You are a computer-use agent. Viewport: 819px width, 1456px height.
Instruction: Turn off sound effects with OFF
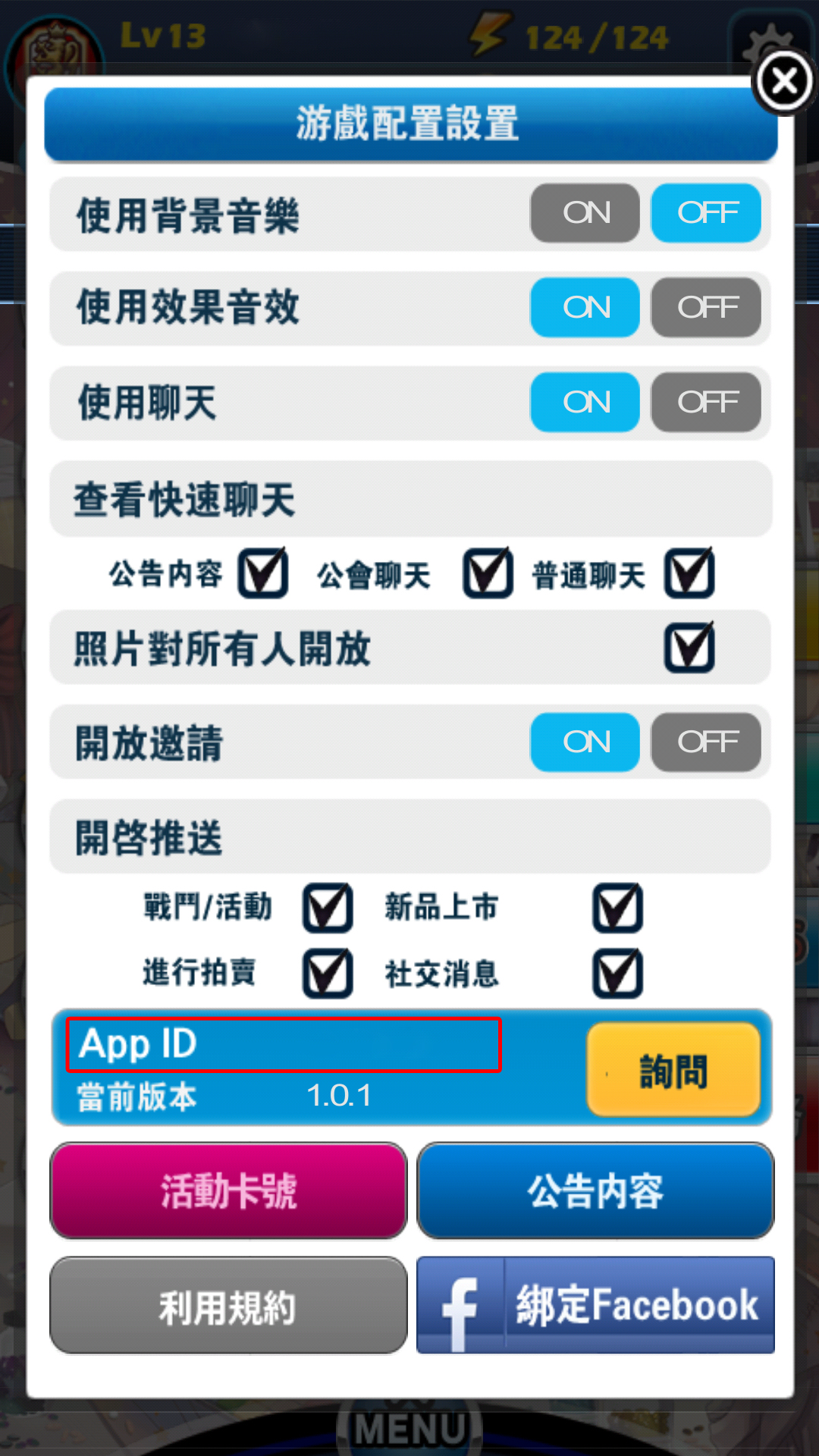pyautogui.click(x=706, y=307)
